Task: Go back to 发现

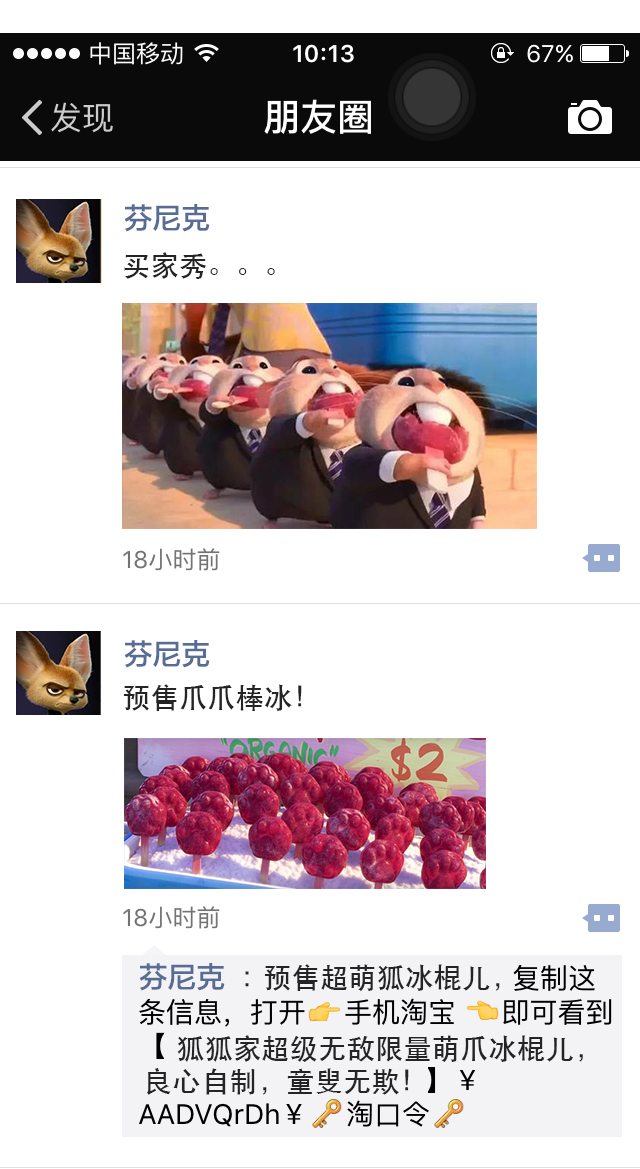Action: coord(67,118)
